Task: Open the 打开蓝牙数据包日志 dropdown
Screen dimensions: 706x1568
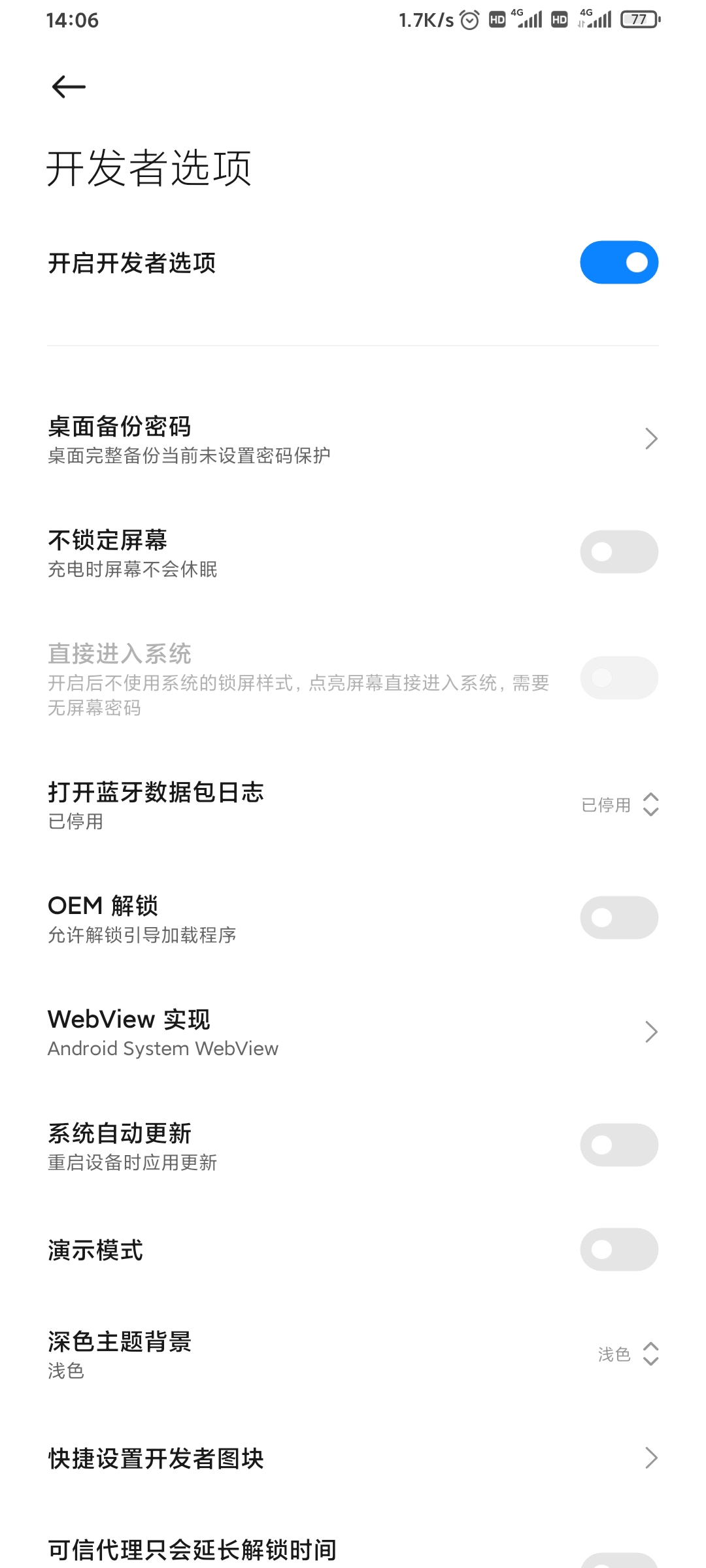Action: coord(620,805)
